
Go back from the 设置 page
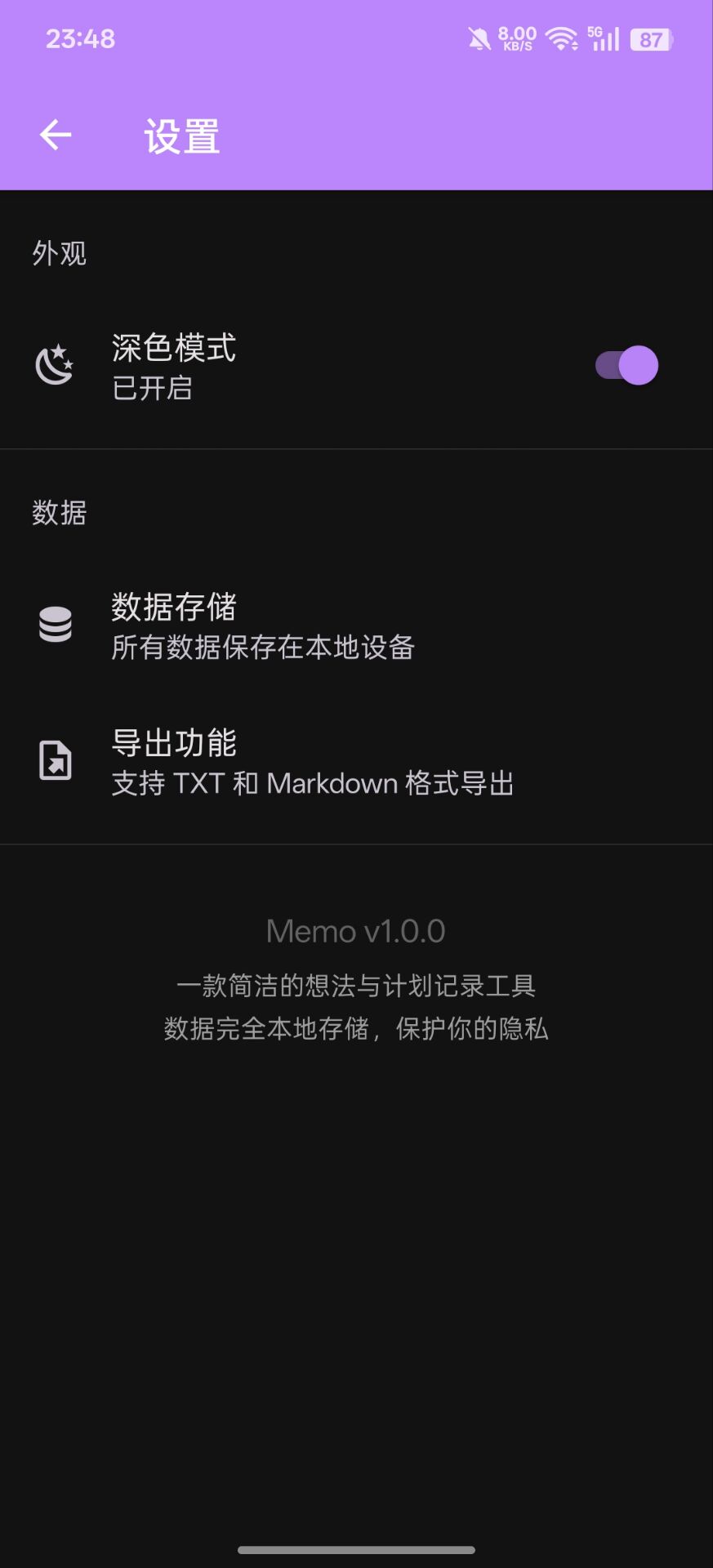56,136
